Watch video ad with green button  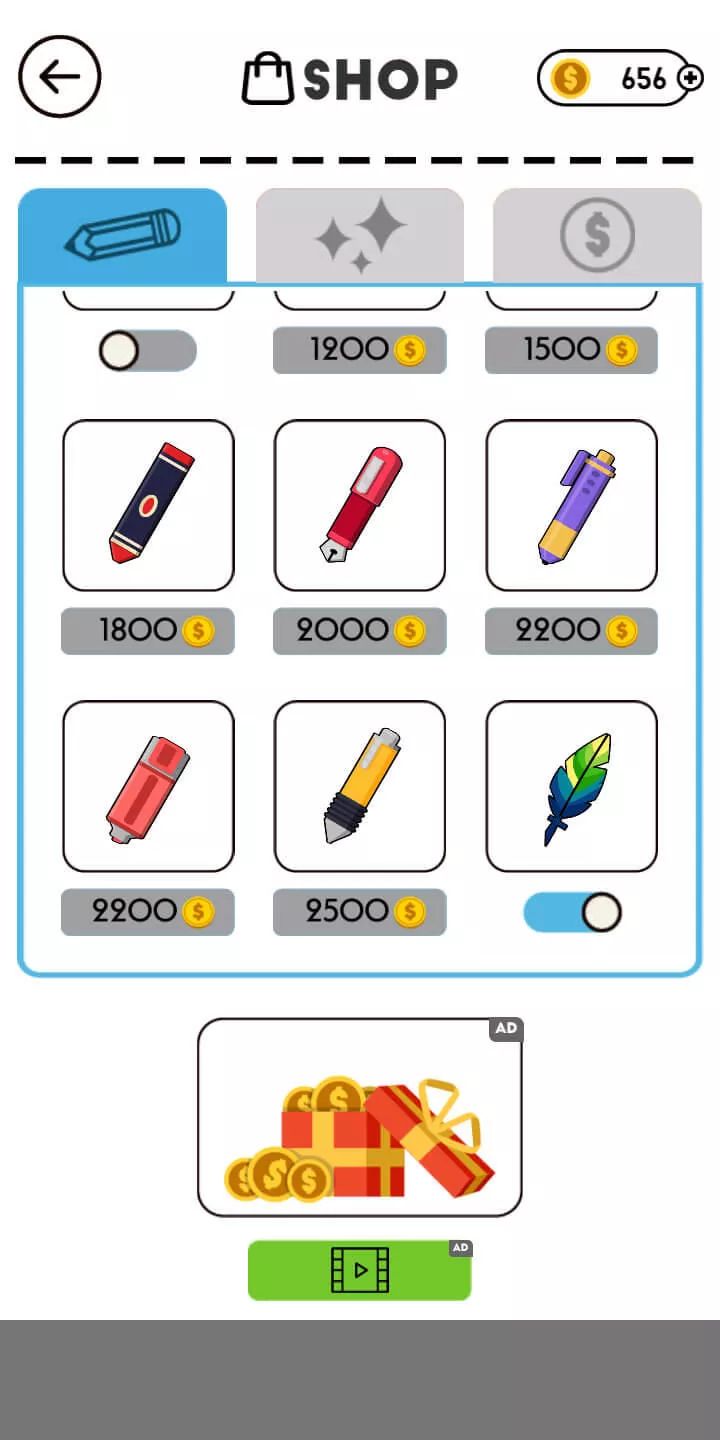pyautogui.click(x=360, y=1270)
